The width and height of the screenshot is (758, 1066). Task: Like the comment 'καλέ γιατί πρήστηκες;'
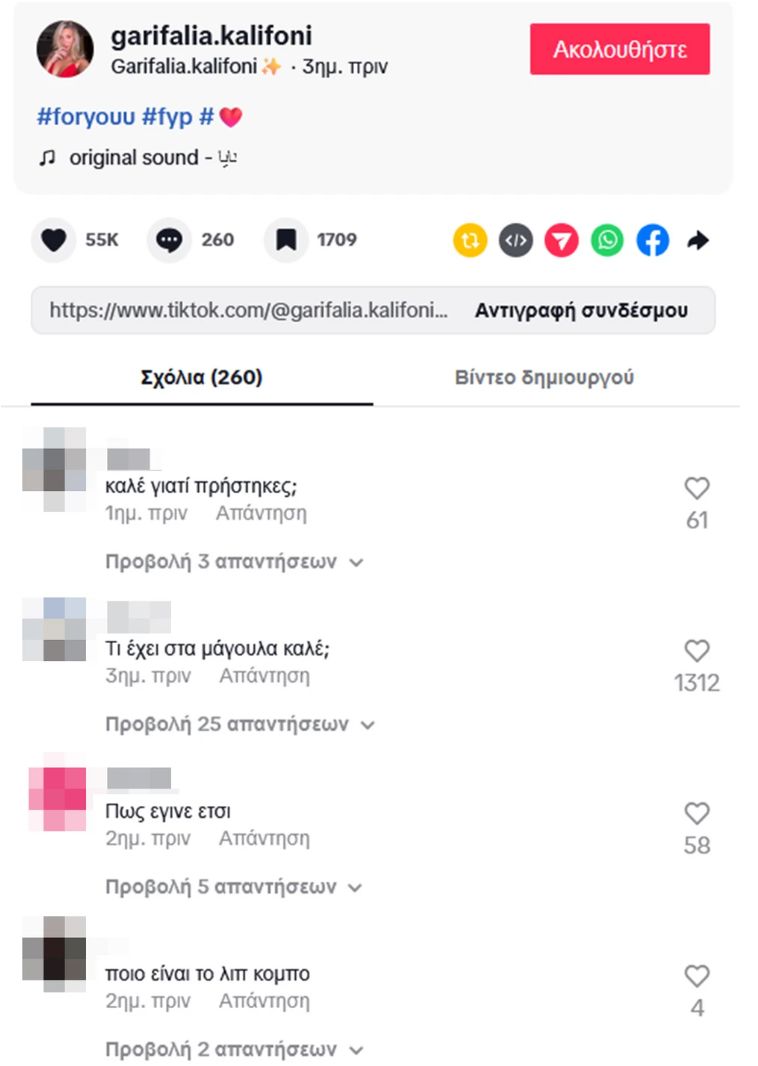tap(697, 489)
